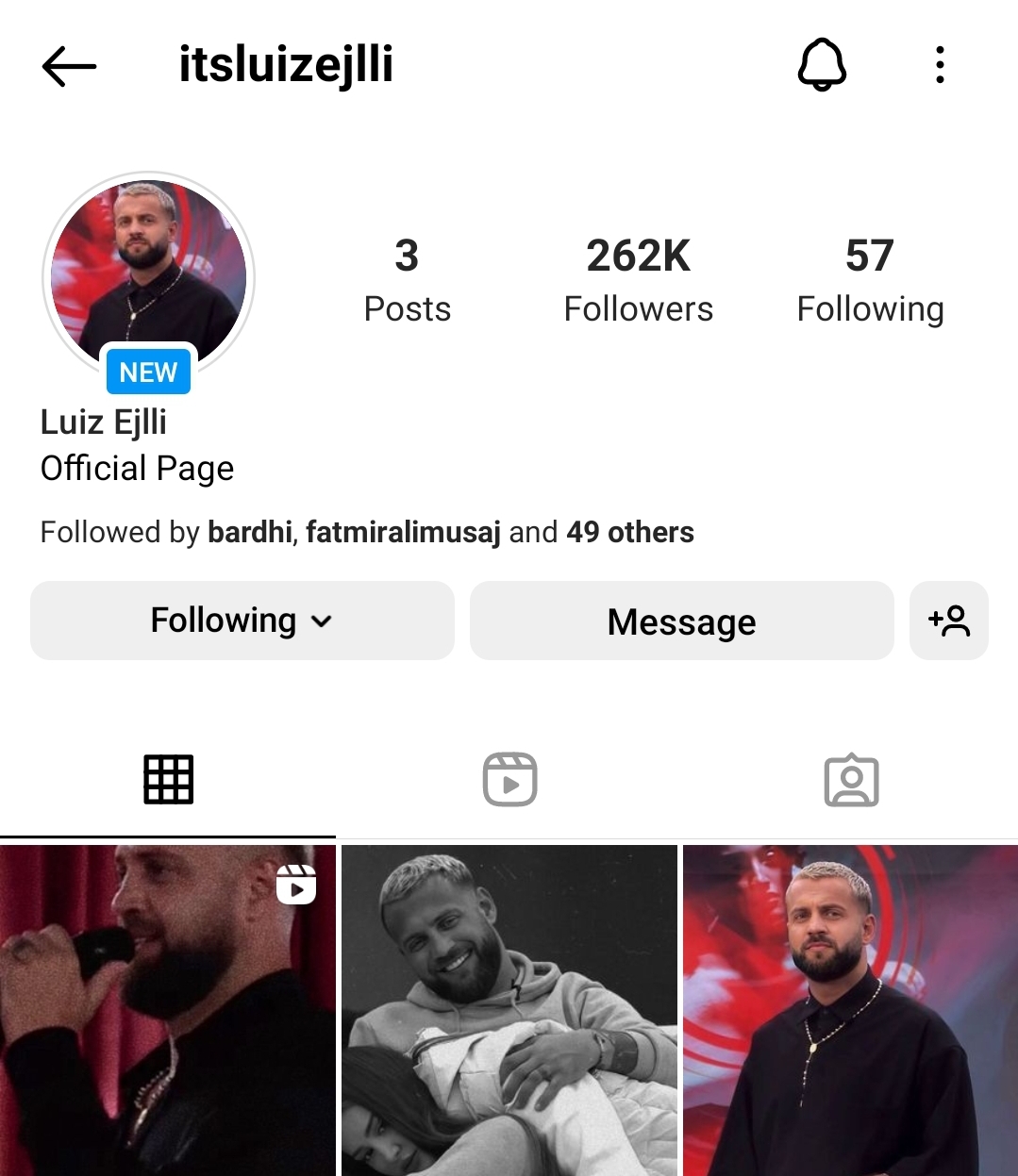Viewport: 1018px width, 1176px height.
Task: Show suggested accounts with add-person icon
Action: coord(948,621)
